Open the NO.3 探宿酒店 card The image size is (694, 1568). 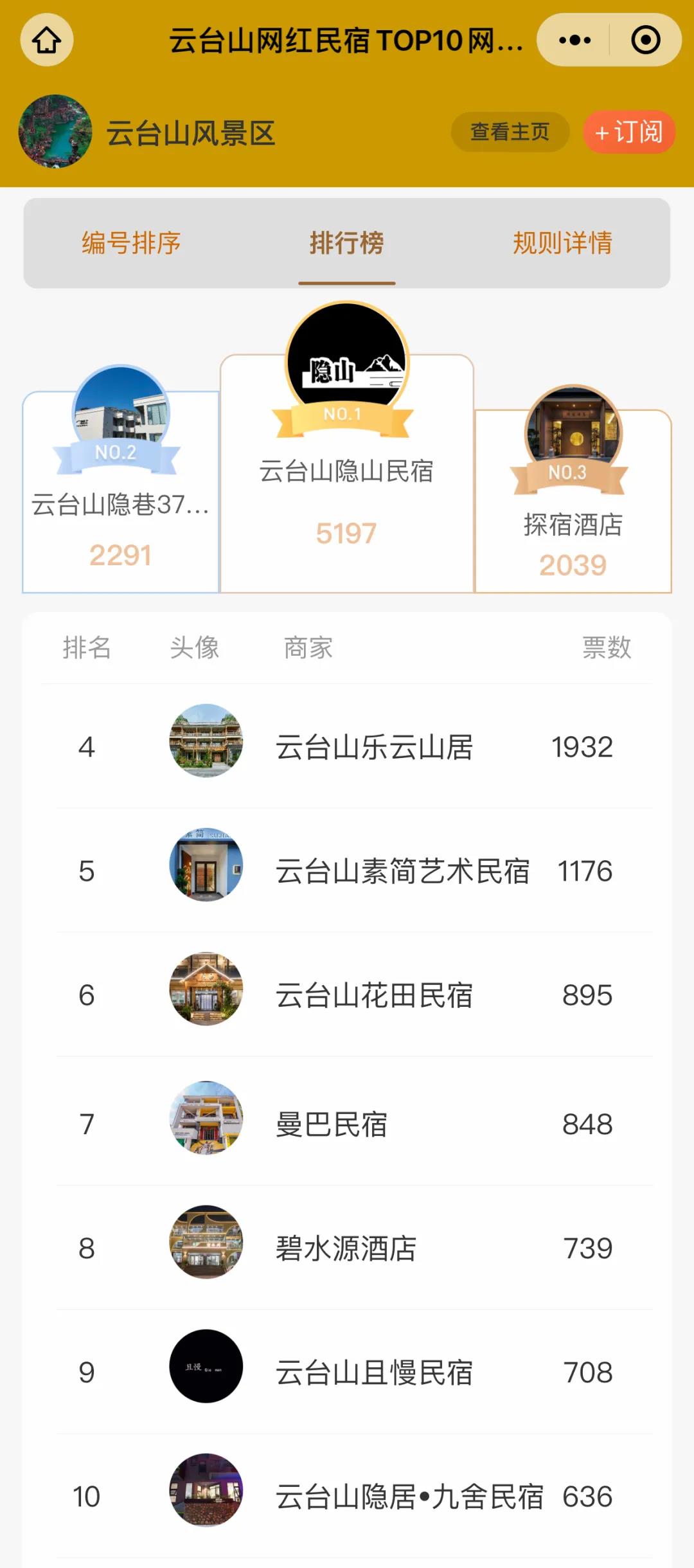point(573,524)
